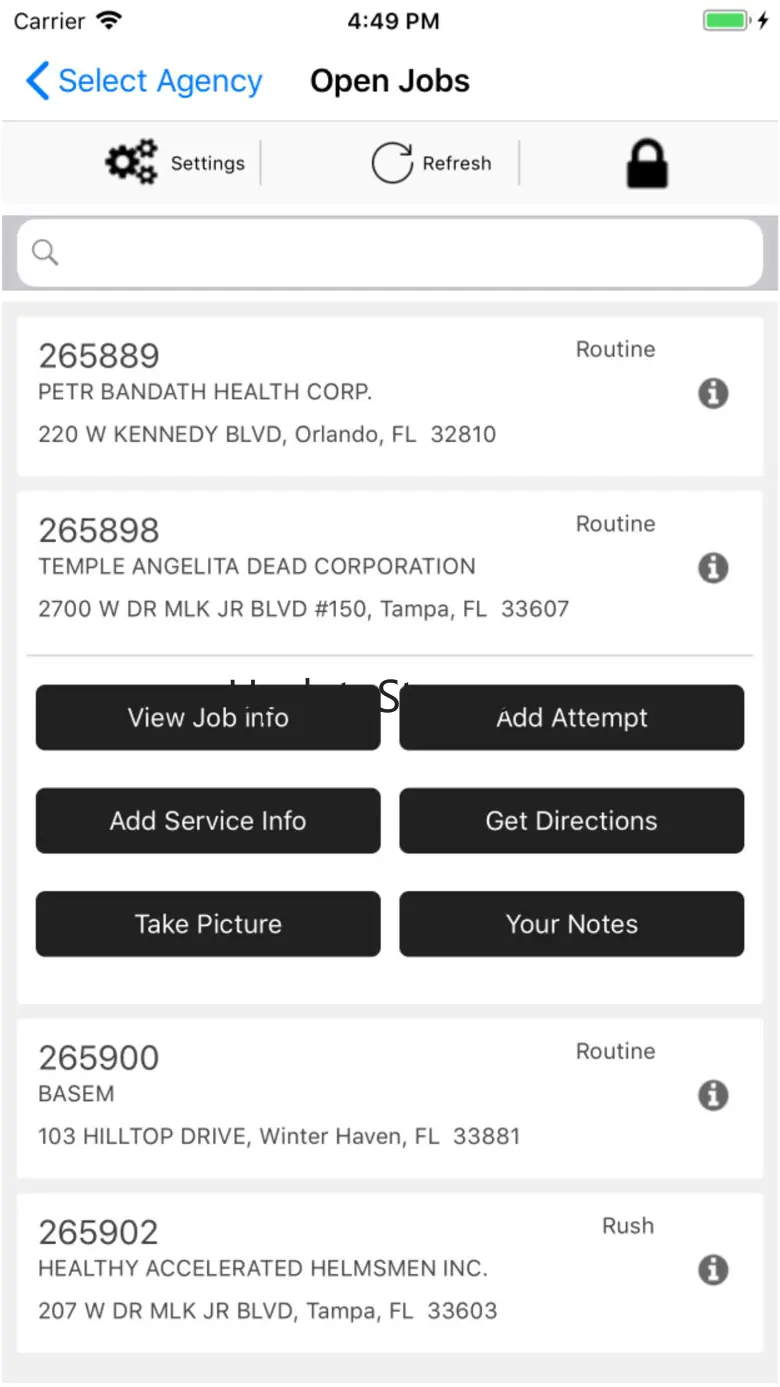Open Settings from the toolbar
The height and width of the screenshot is (1387, 780).
pos(175,163)
